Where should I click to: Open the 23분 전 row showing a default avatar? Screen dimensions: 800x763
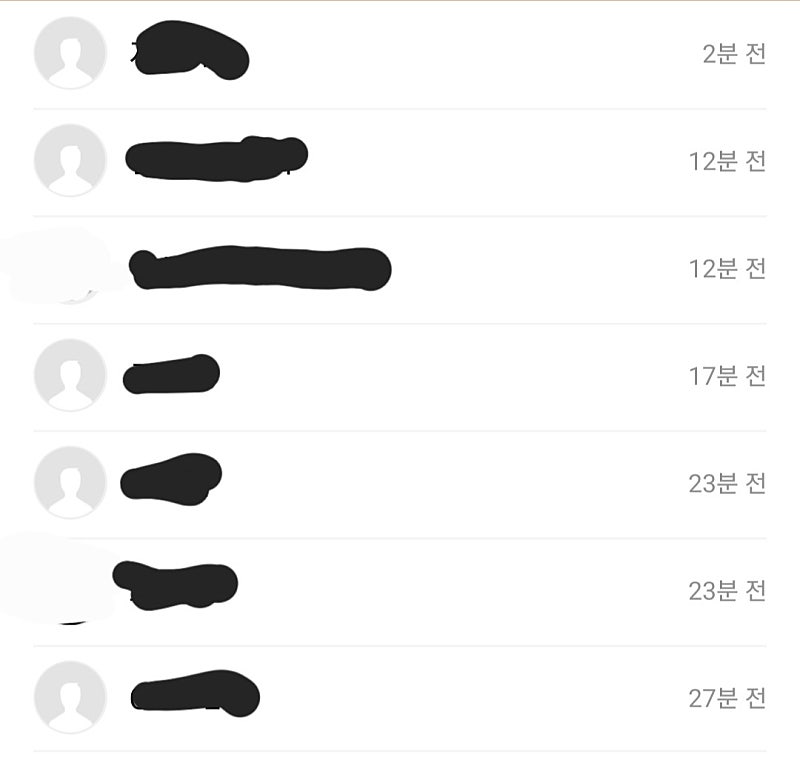coord(400,483)
